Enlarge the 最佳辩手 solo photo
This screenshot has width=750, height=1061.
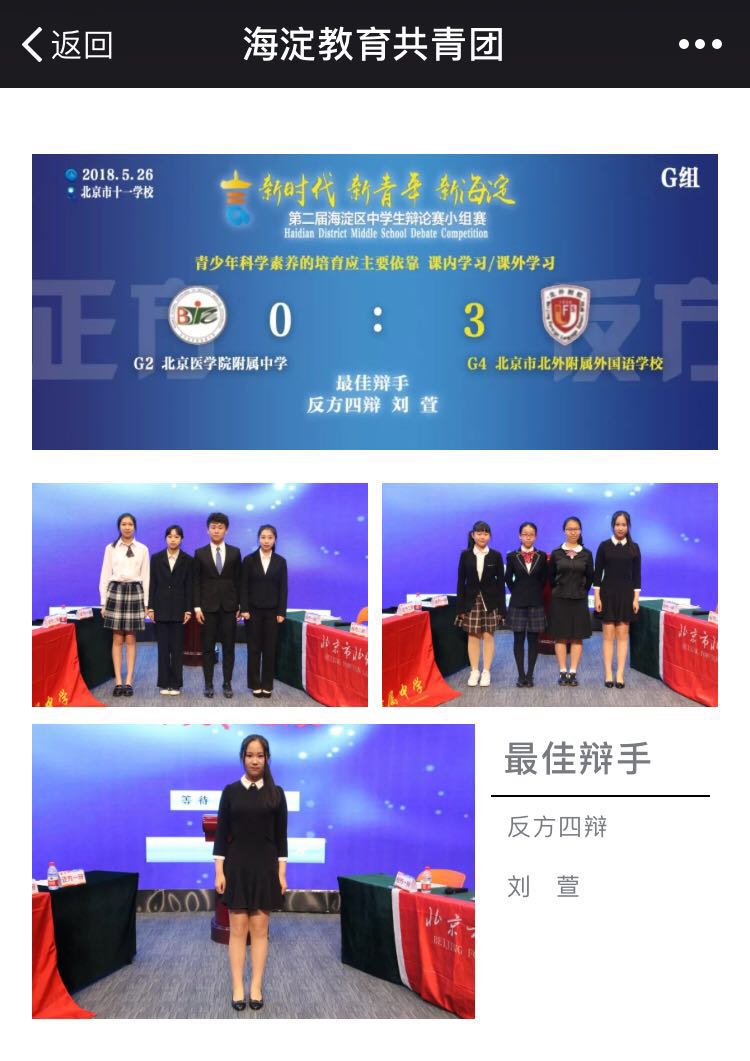(253, 870)
